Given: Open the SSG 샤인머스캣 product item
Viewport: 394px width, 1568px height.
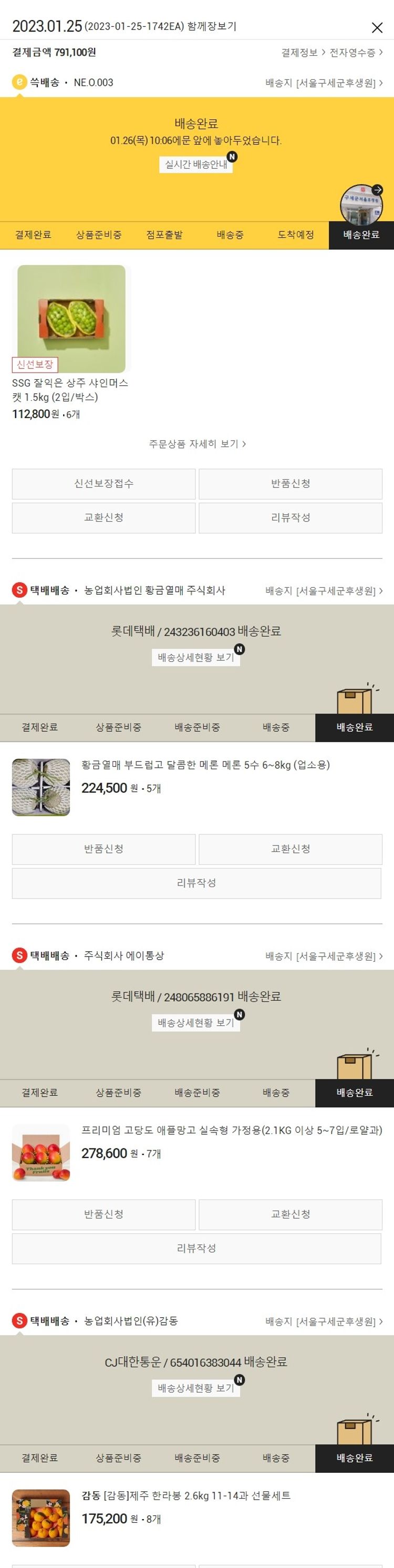Looking at the screenshot, I should (71, 320).
